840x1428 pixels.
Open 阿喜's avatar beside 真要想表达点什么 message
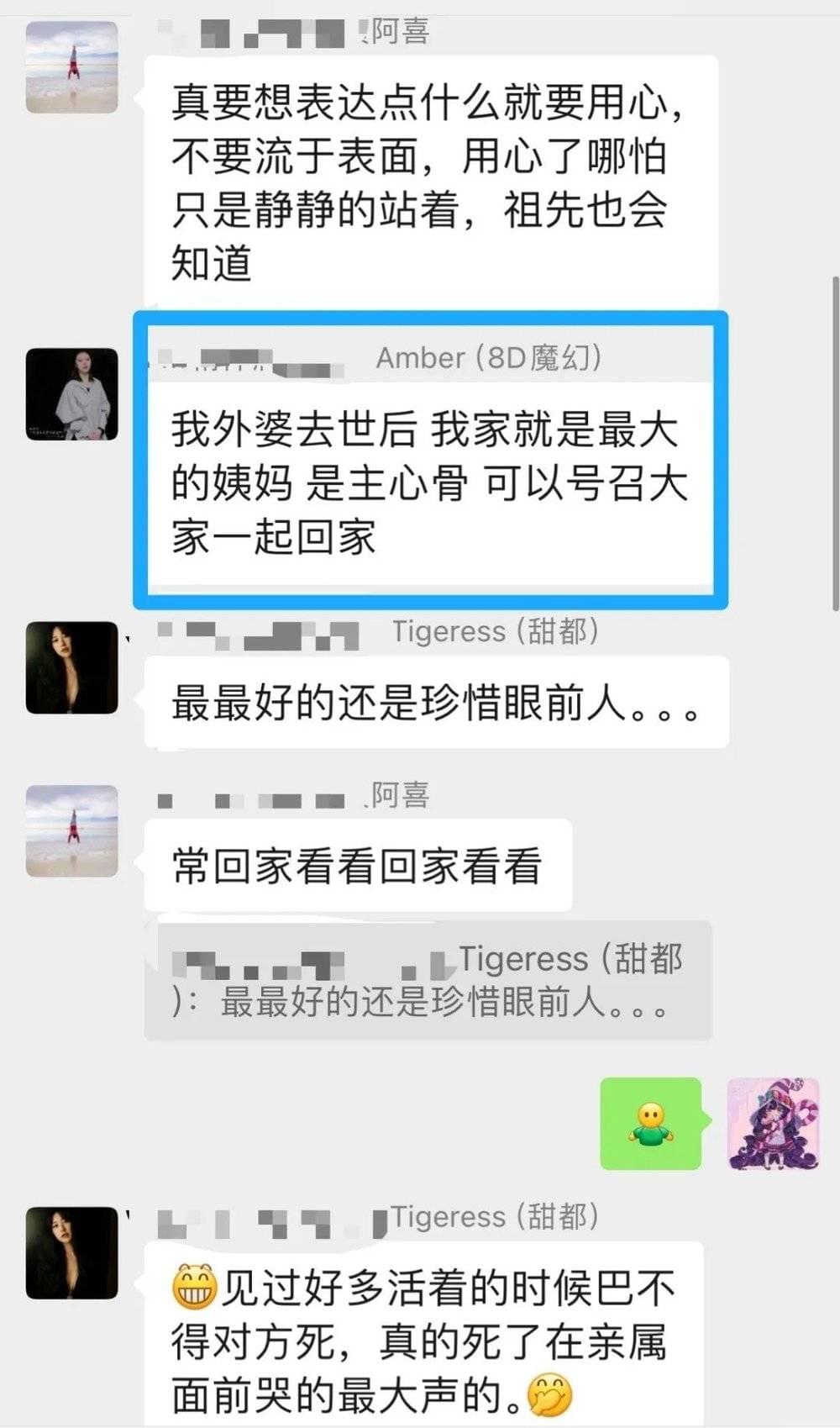tap(72, 67)
